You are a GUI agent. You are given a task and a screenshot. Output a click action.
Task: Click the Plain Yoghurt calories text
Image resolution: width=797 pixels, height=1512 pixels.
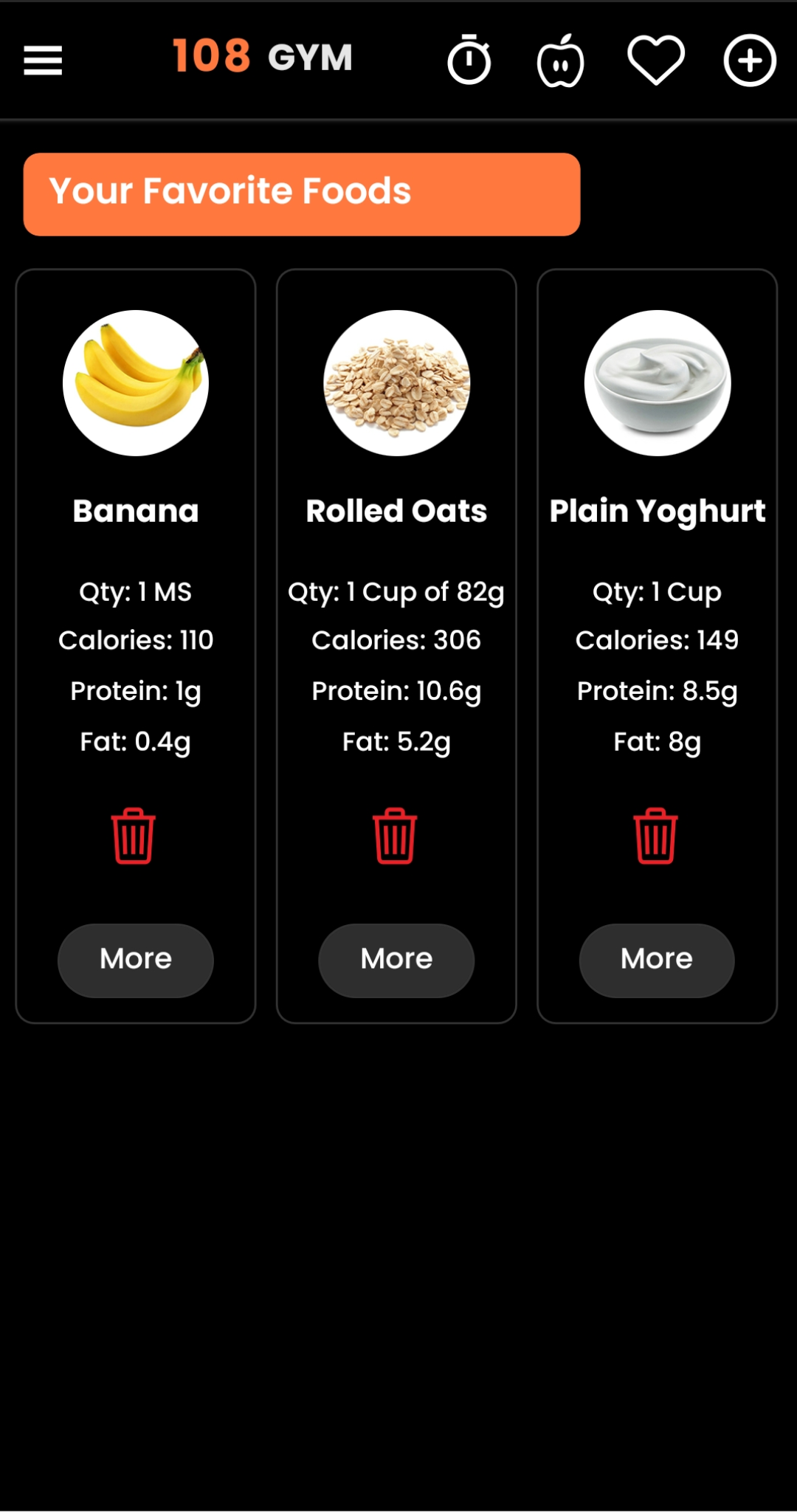[x=656, y=639]
